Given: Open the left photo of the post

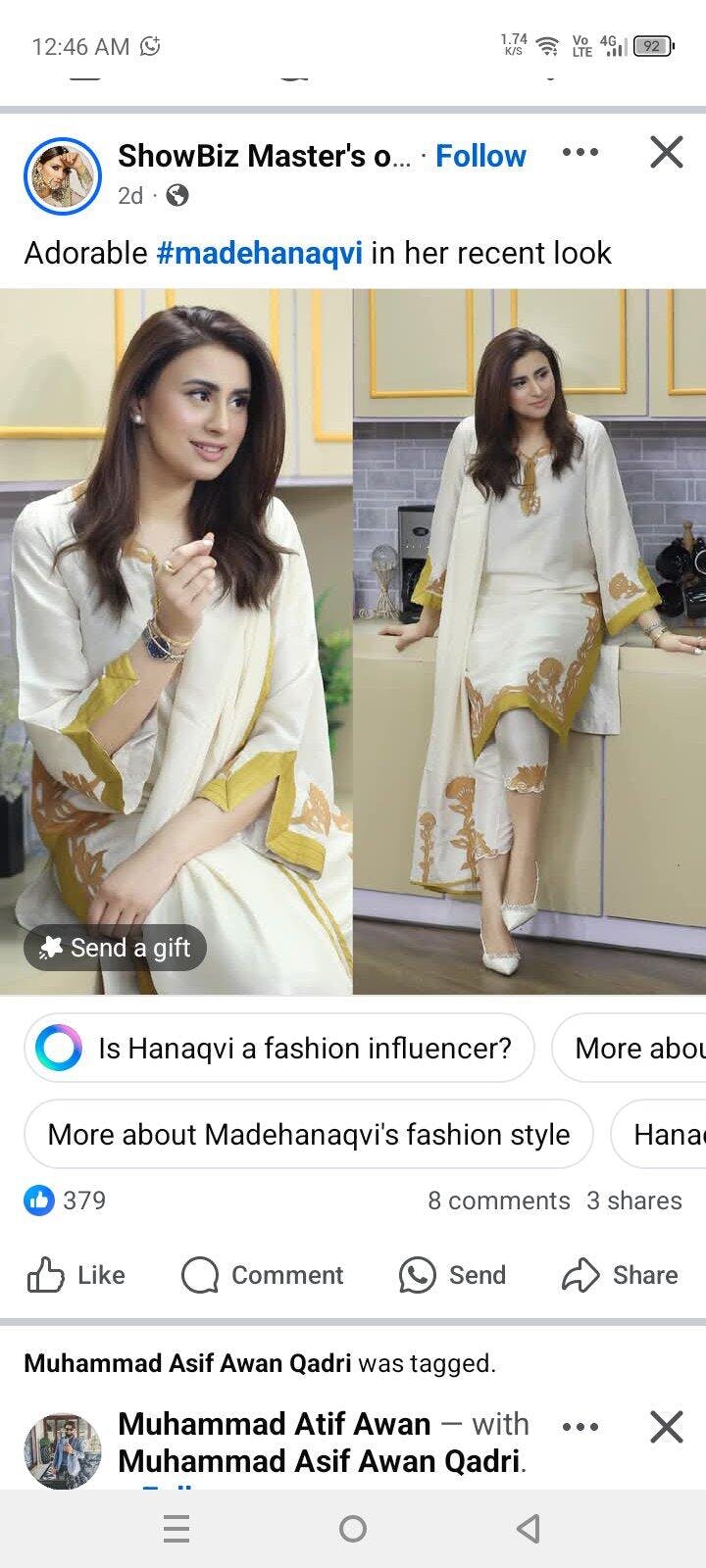Looking at the screenshot, I should pos(176,641).
